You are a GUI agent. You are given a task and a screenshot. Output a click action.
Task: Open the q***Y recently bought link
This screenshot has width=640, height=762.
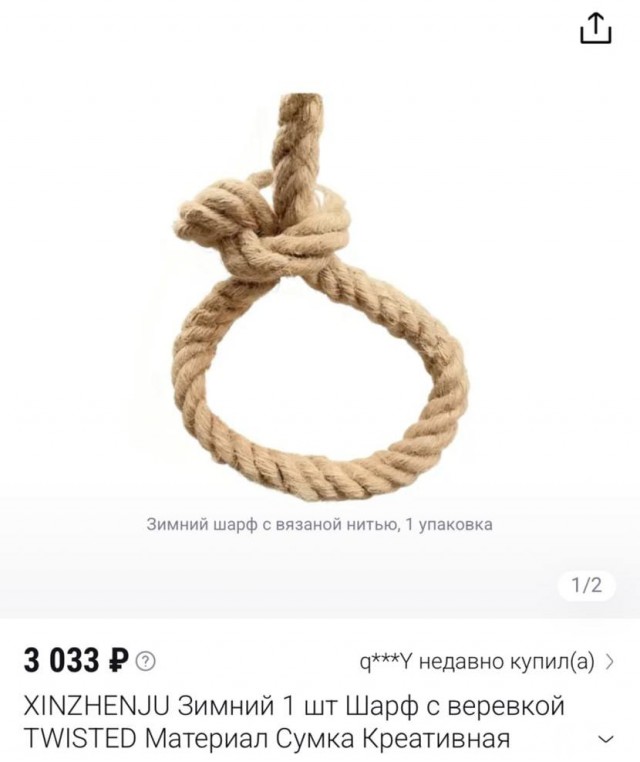(x=487, y=661)
